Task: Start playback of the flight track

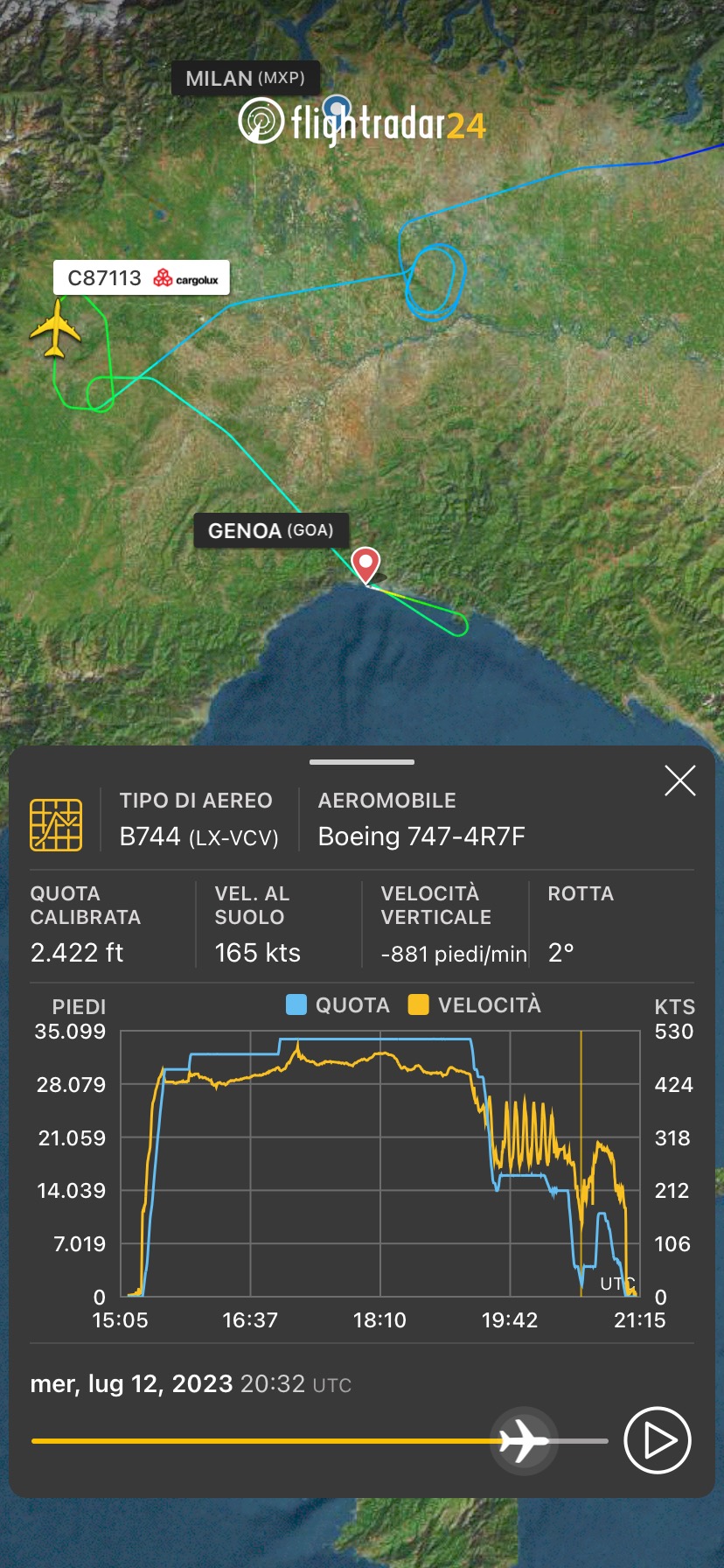Action: (658, 1440)
